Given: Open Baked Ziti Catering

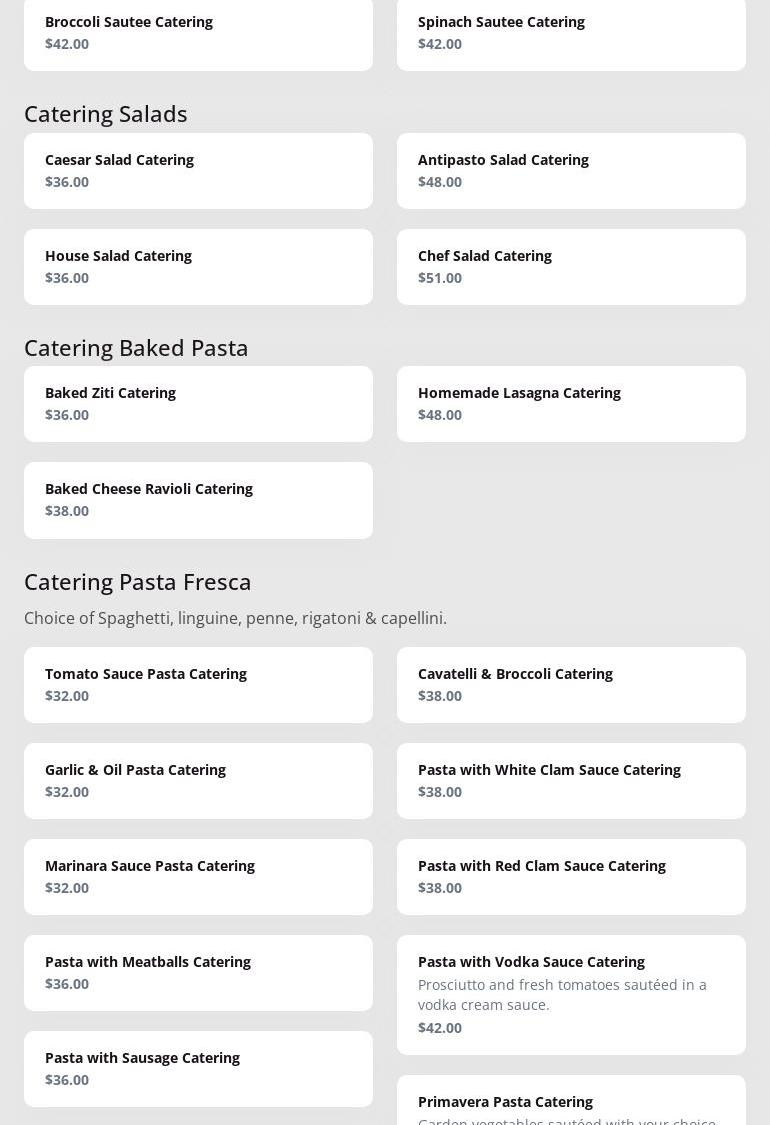Looking at the screenshot, I should 198,404.
